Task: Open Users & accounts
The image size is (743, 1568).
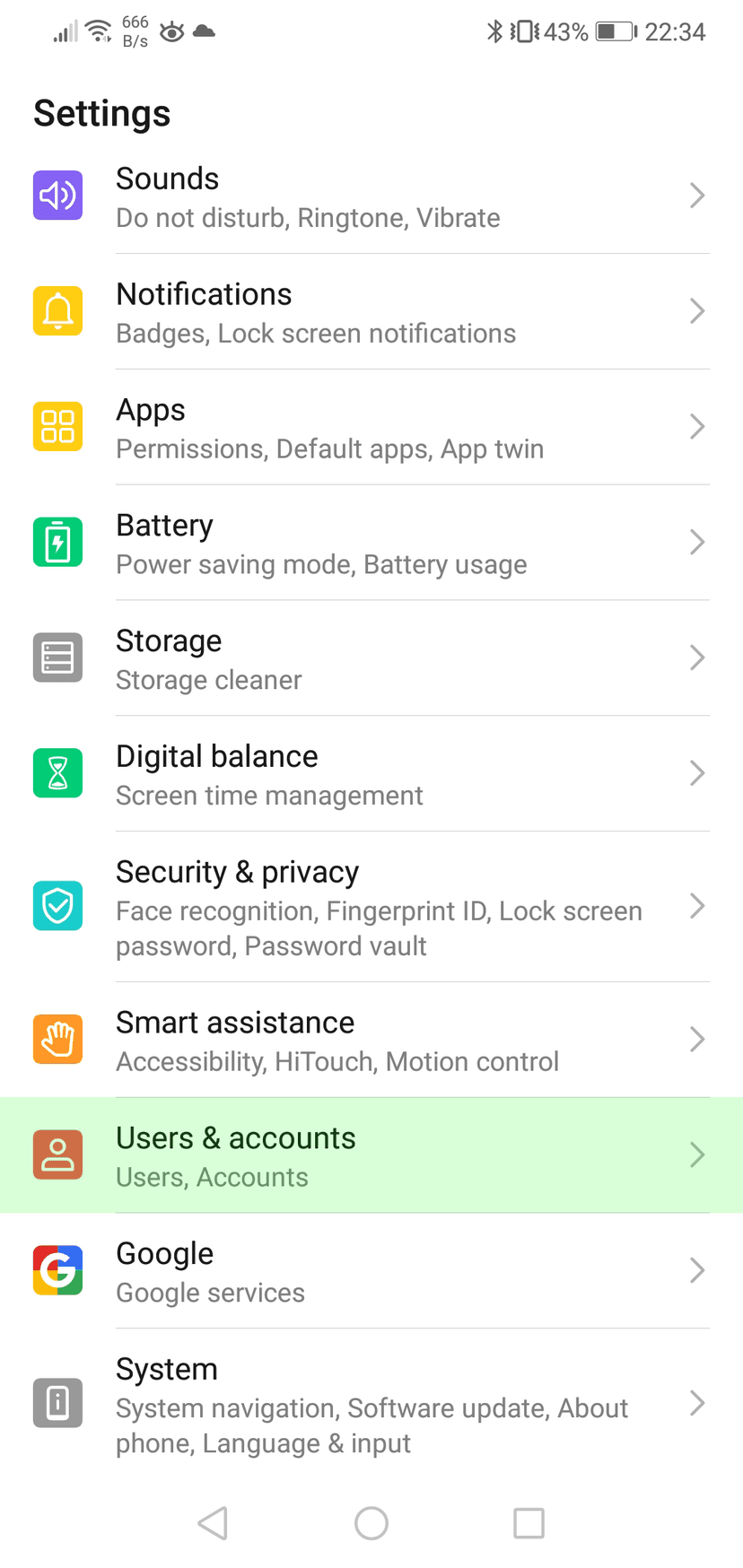Action: (x=371, y=1155)
